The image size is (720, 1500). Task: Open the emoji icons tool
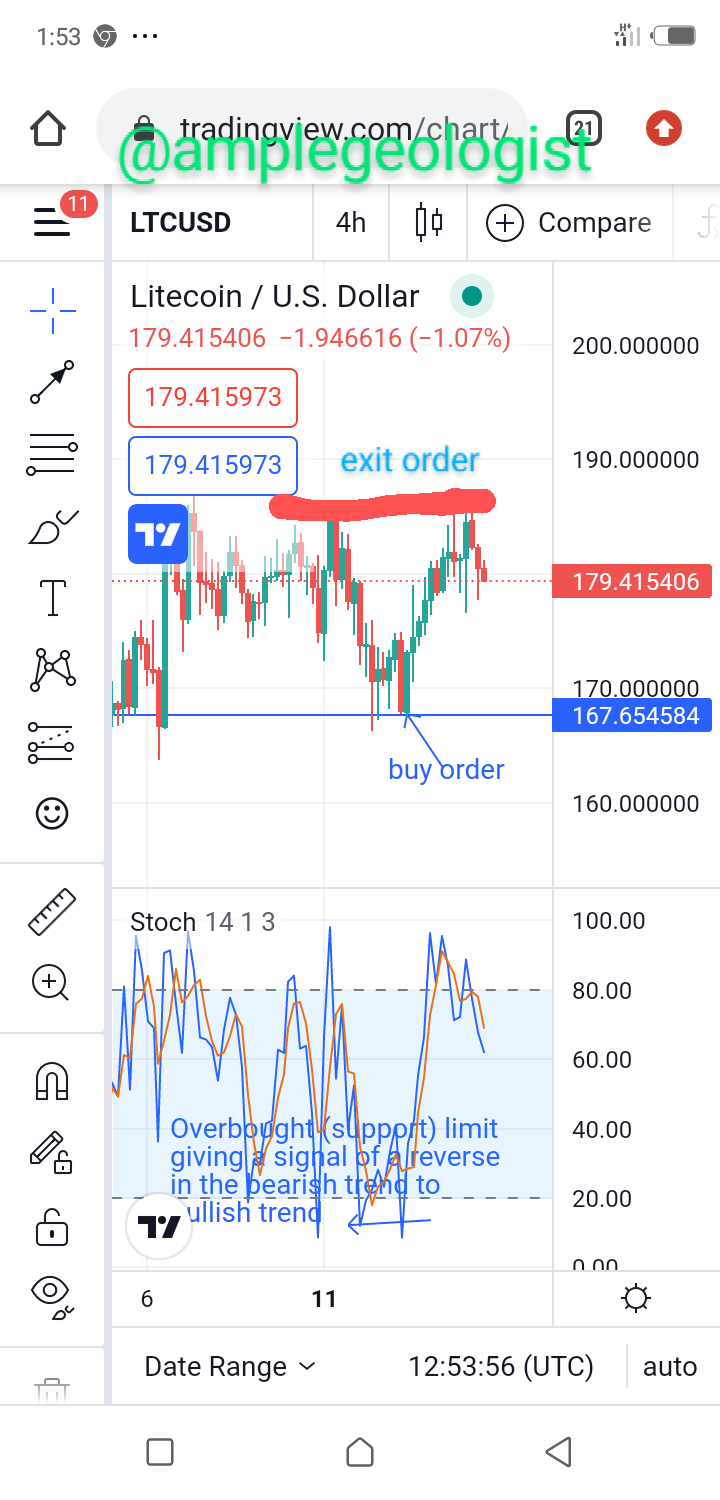point(52,813)
